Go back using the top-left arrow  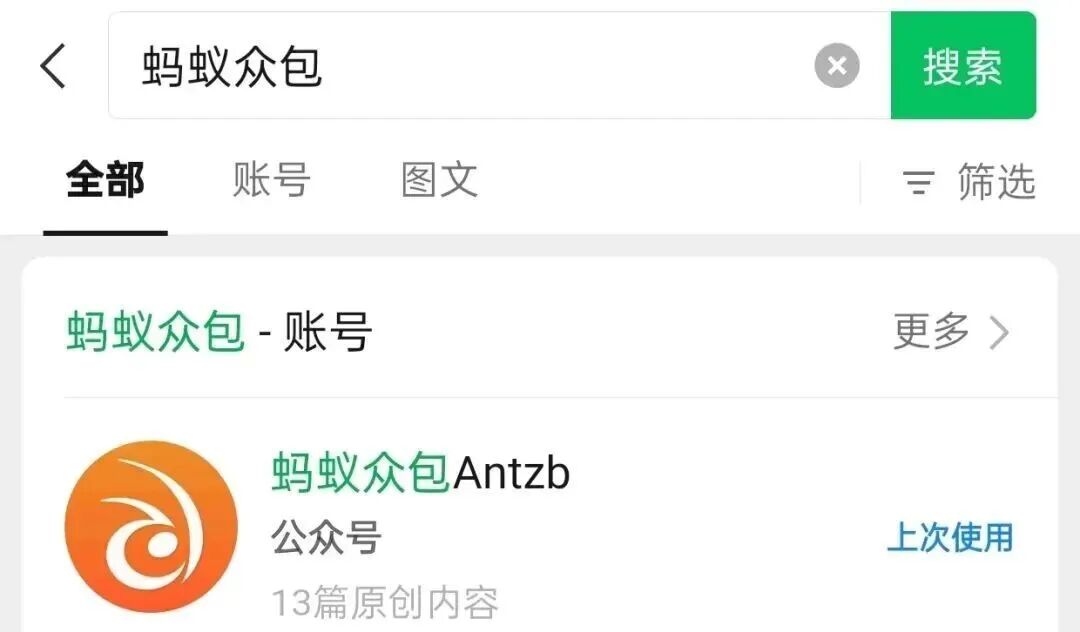[x=53, y=67]
